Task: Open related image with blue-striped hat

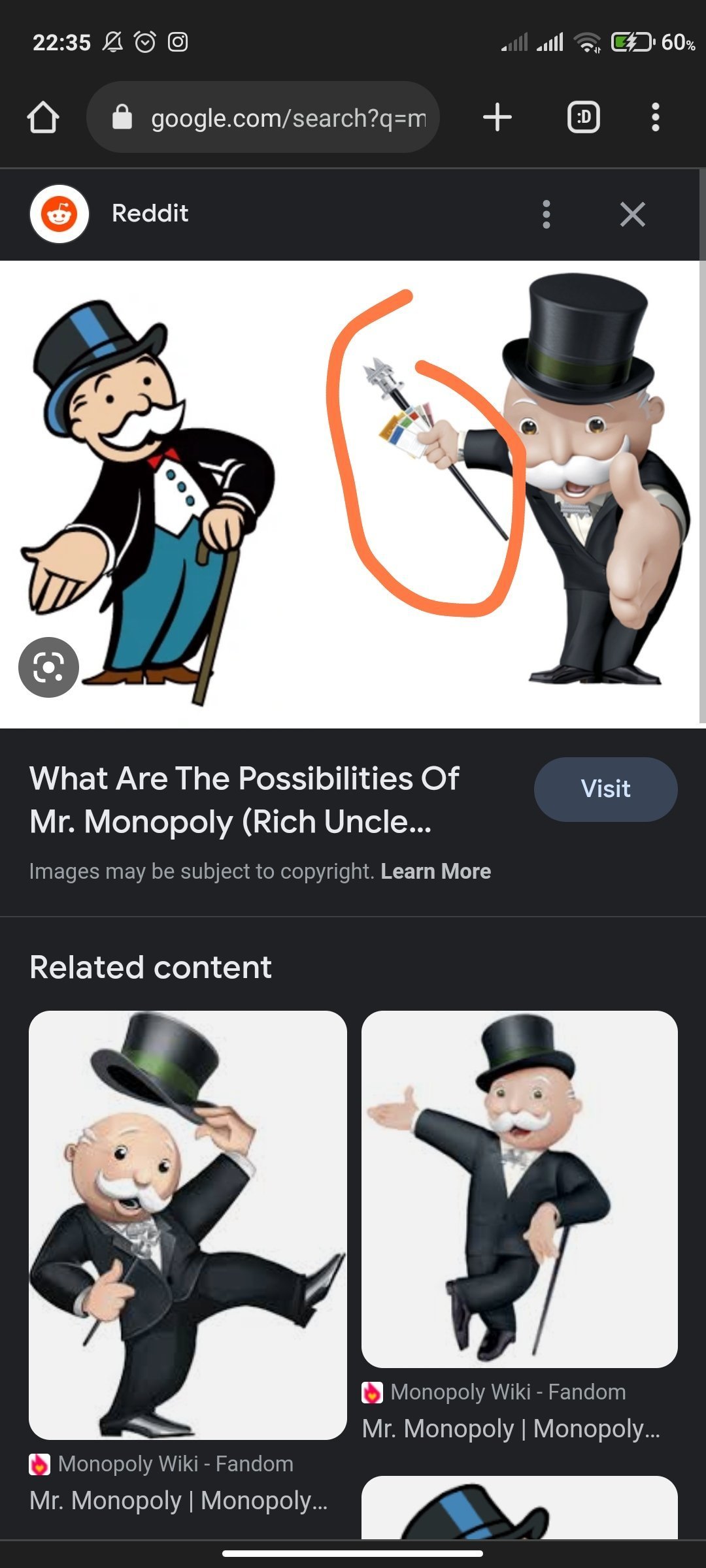Action: [519, 1509]
